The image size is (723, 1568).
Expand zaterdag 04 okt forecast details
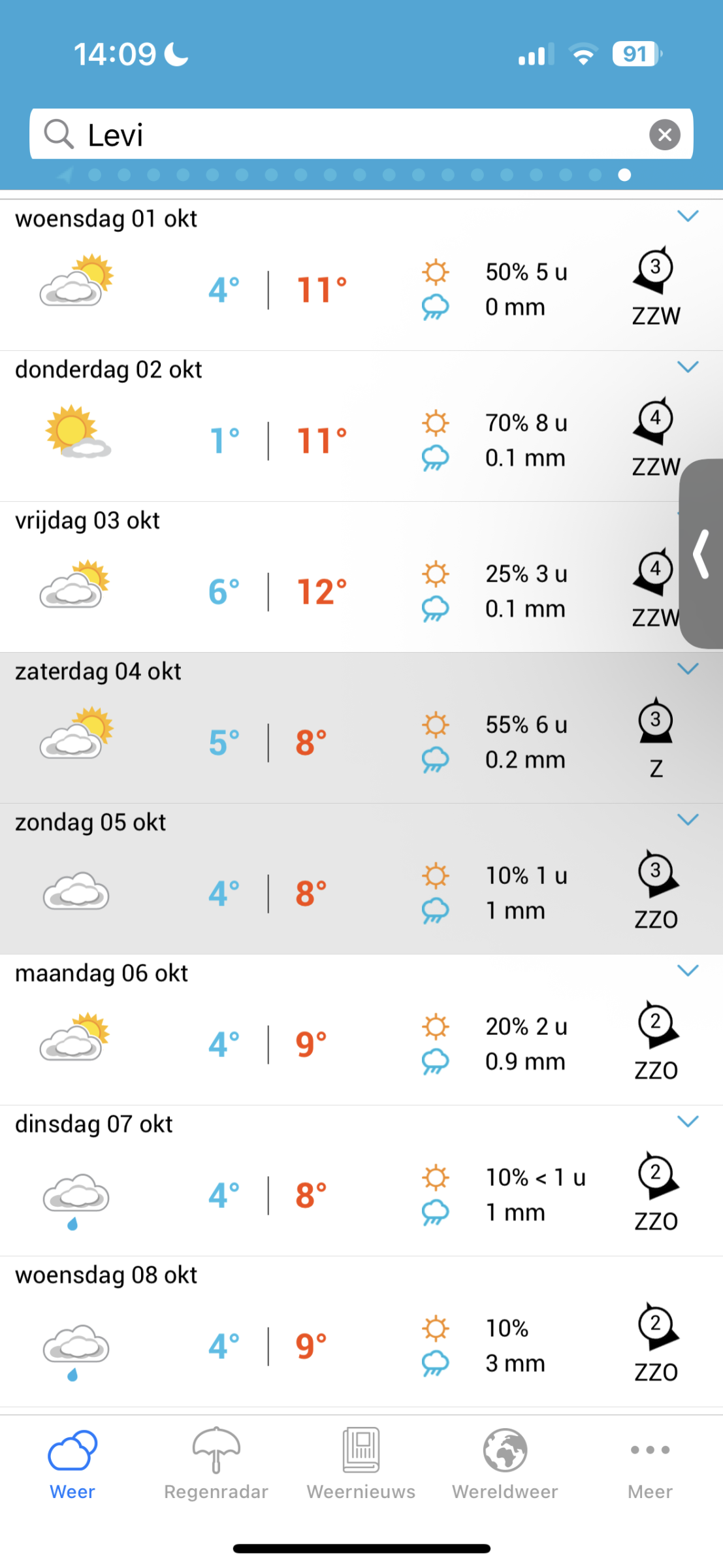[x=688, y=668]
